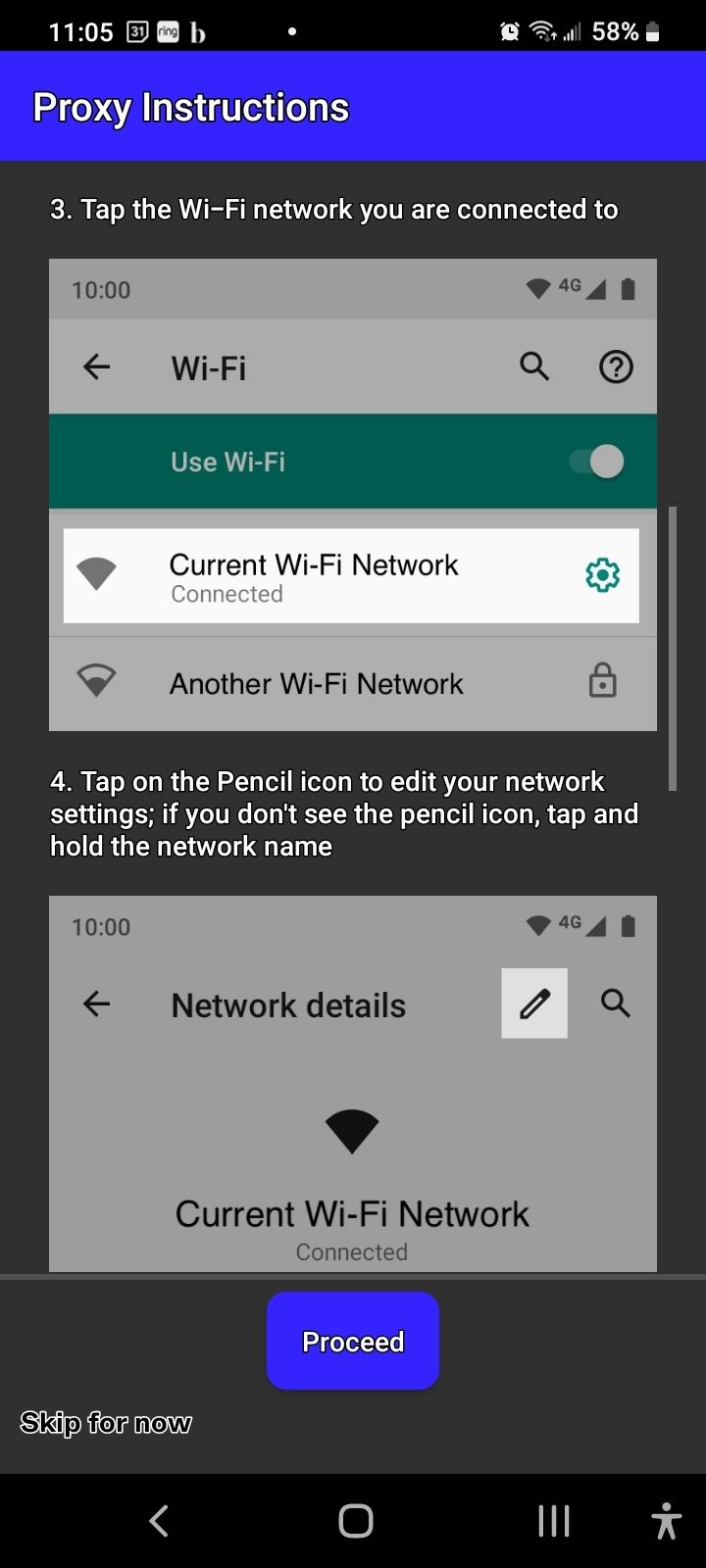Tap the Proceed button

pos(353,1341)
